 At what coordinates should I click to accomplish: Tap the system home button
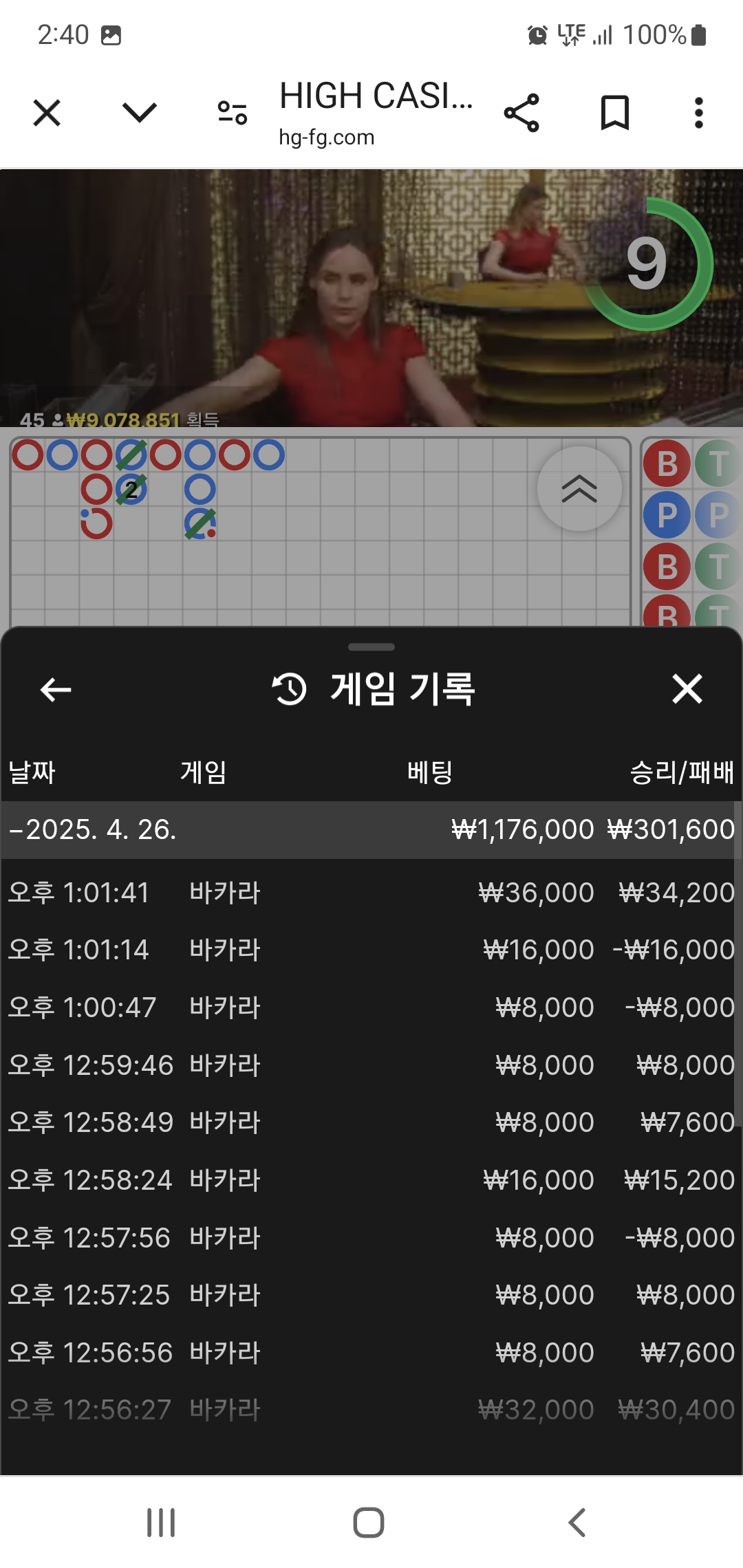tap(369, 1522)
